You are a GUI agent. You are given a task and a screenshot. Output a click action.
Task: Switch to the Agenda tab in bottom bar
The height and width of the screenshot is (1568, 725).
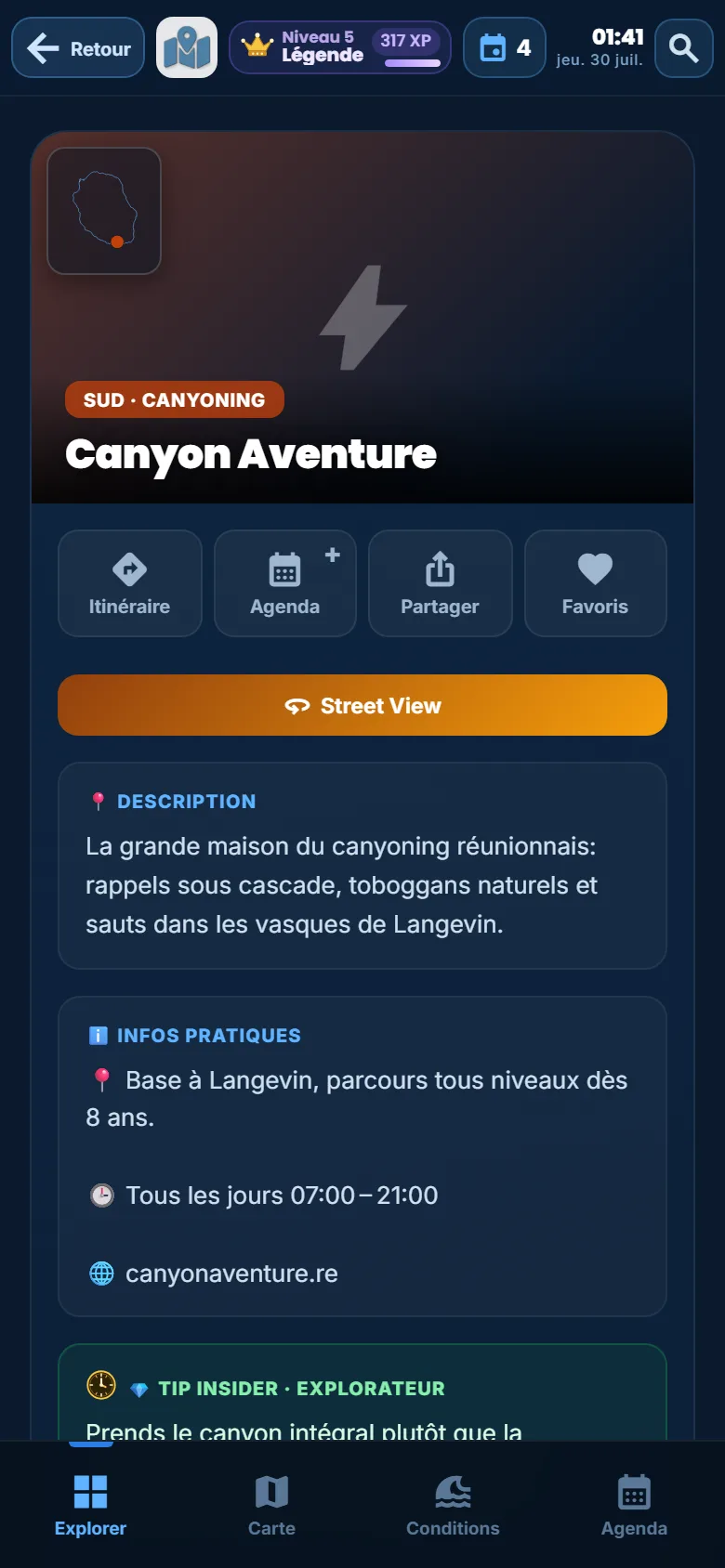634,1505
